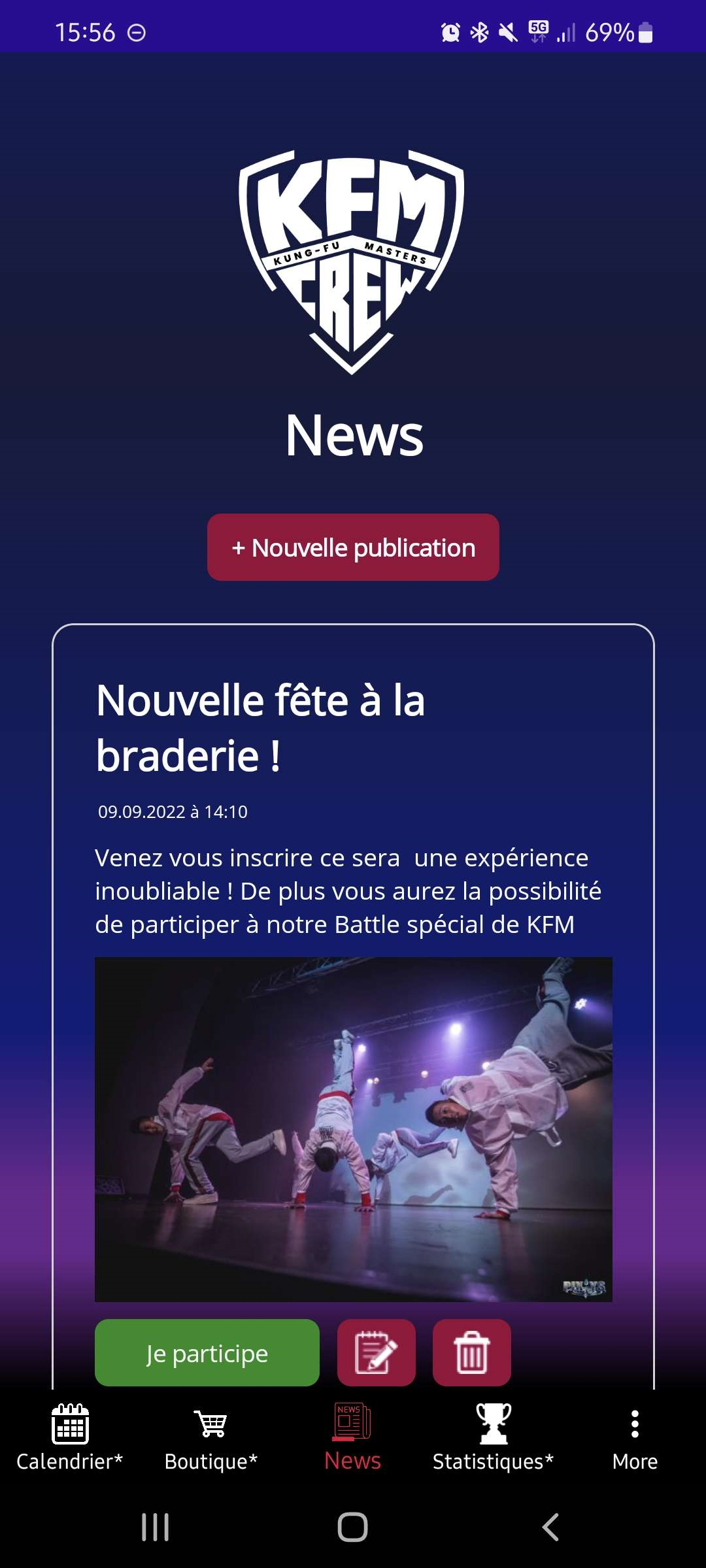Go back with the system back button
Image resolution: width=706 pixels, height=1568 pixels.
550,1527
